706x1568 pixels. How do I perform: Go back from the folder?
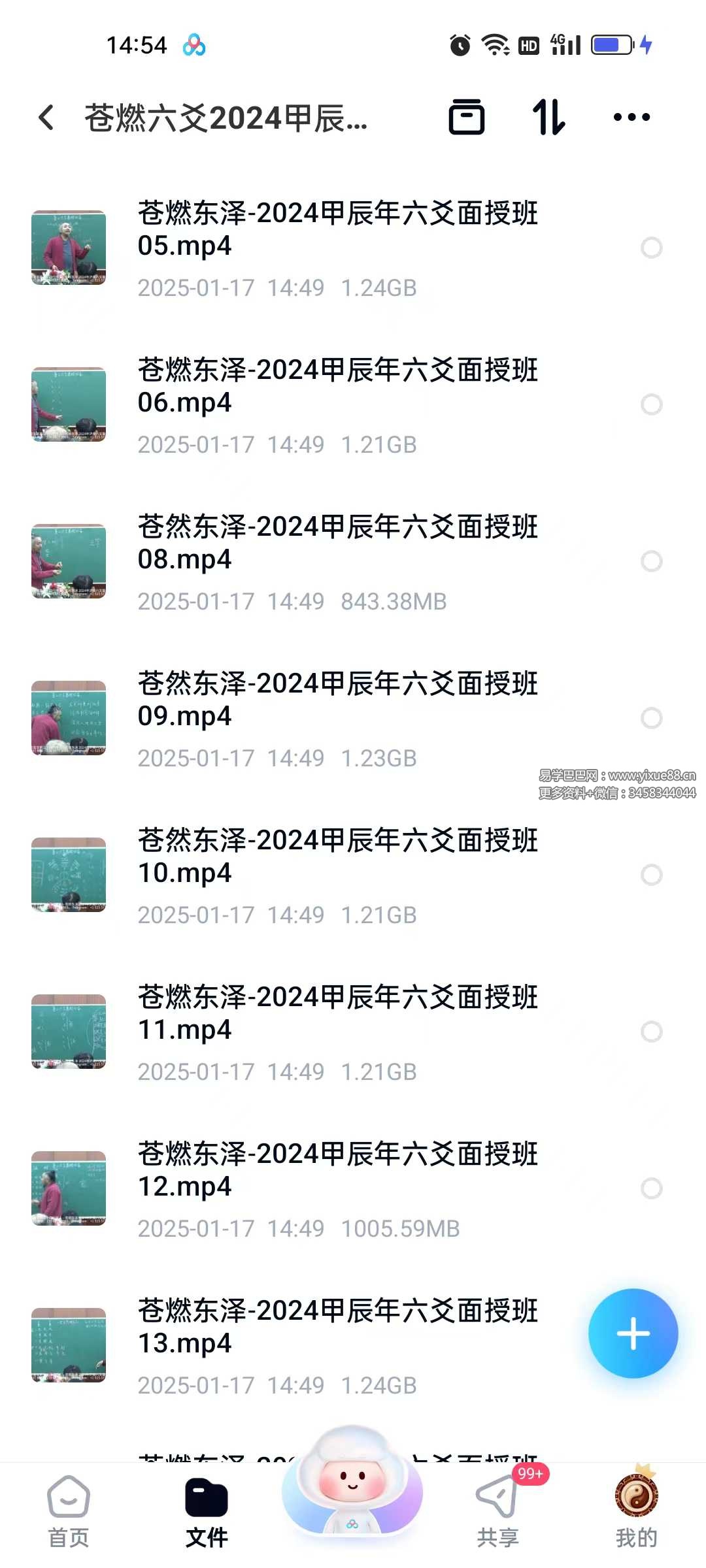[46, 118]
